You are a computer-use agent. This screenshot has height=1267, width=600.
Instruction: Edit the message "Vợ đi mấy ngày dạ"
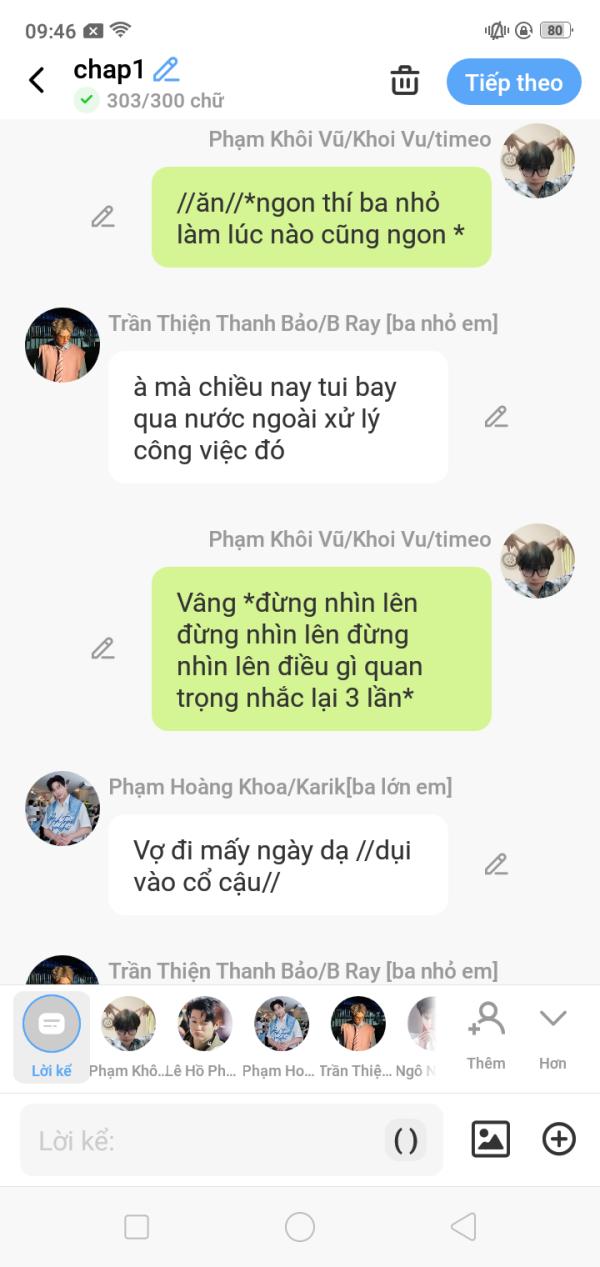click(496, 864)
